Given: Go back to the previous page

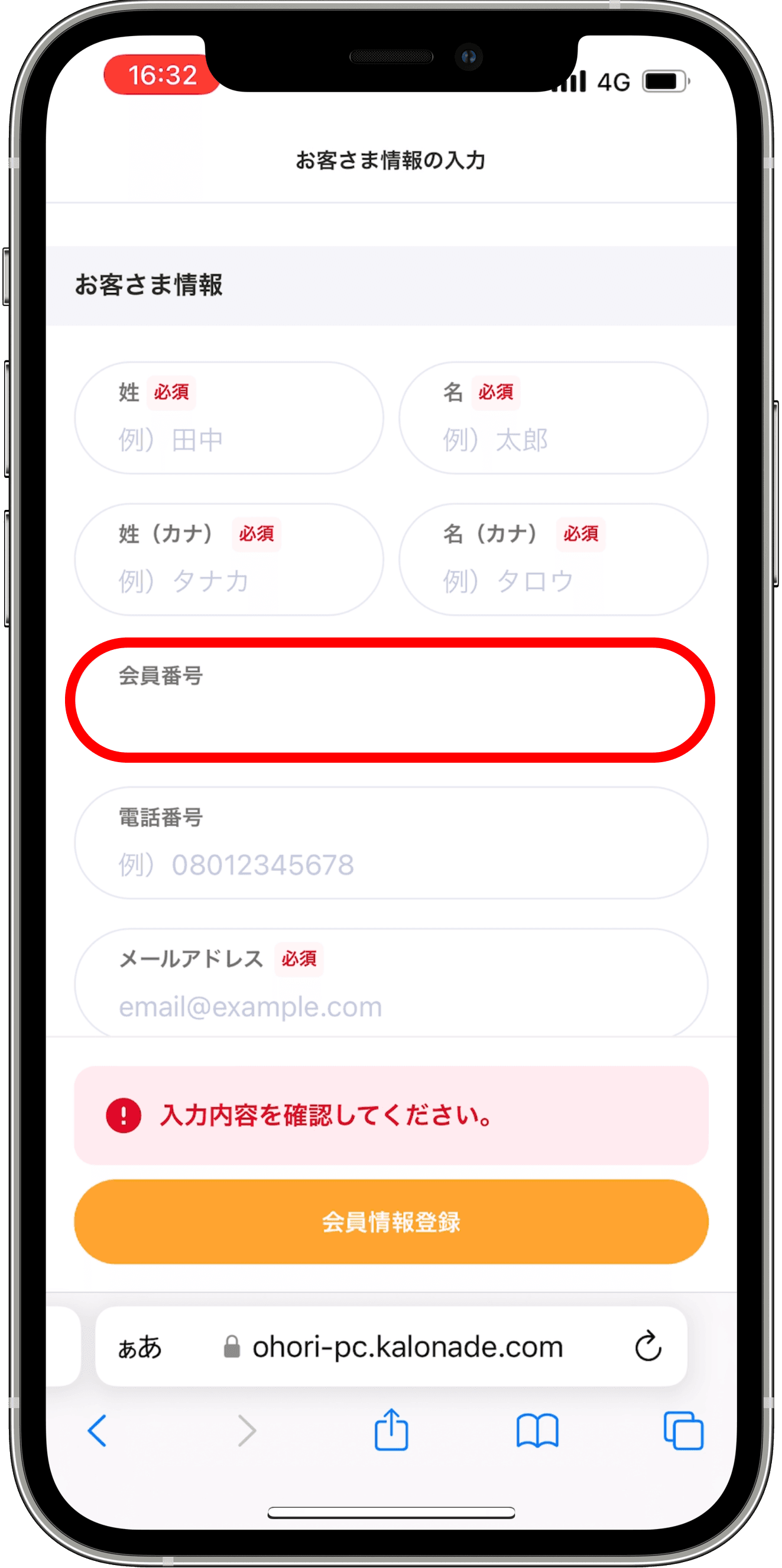Looking at the screenshot, I should click(98, 1430).
